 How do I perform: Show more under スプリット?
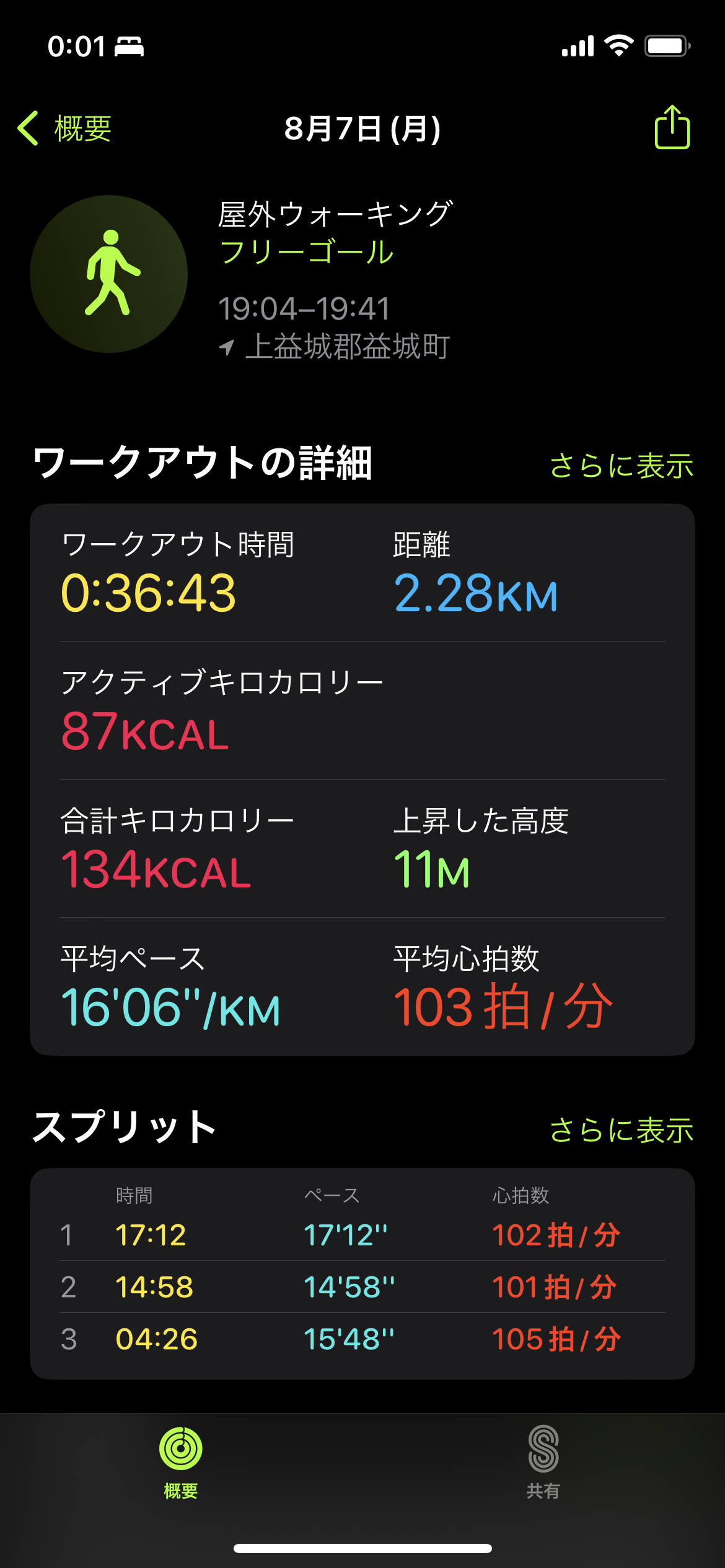tap(622, 1130)
